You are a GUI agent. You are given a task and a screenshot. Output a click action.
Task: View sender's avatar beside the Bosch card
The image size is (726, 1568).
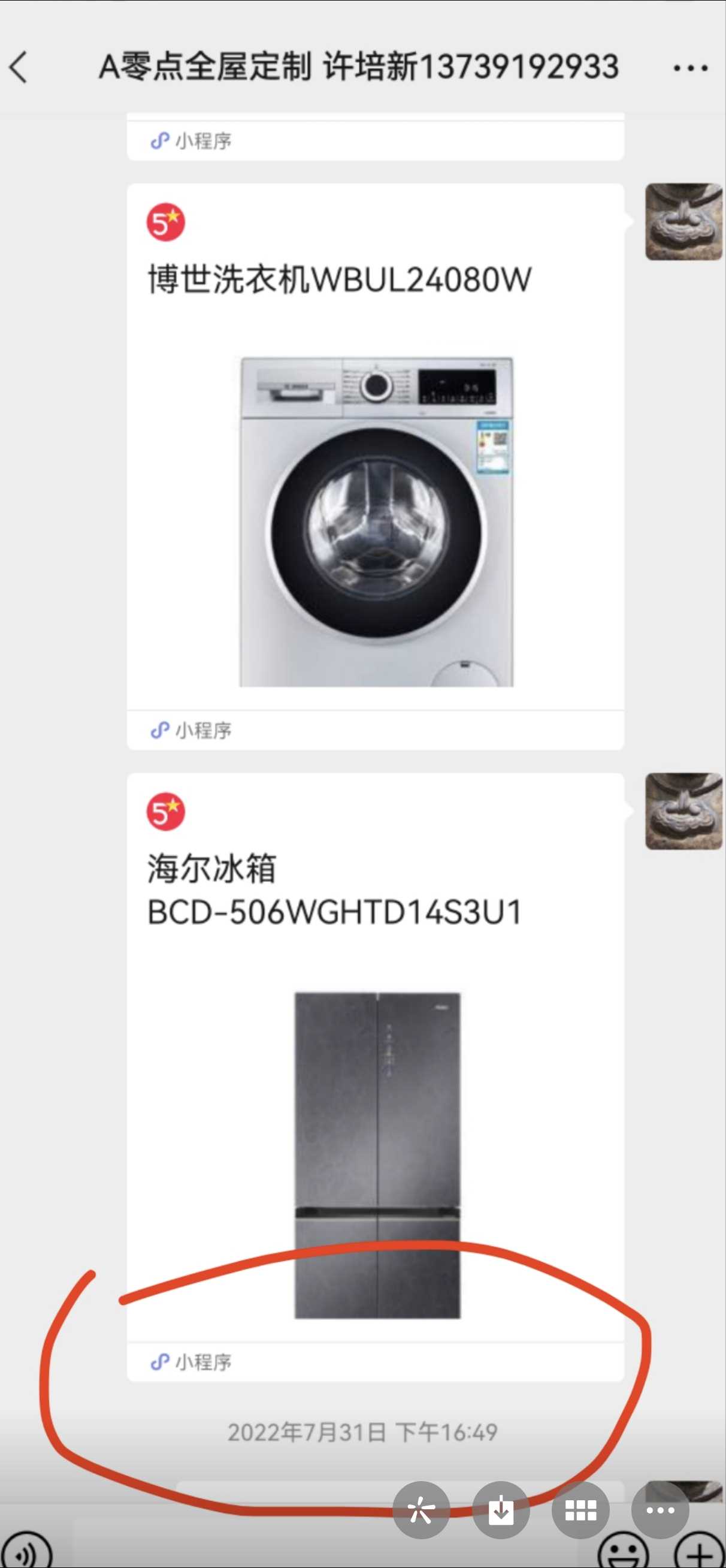pos(683,222)
